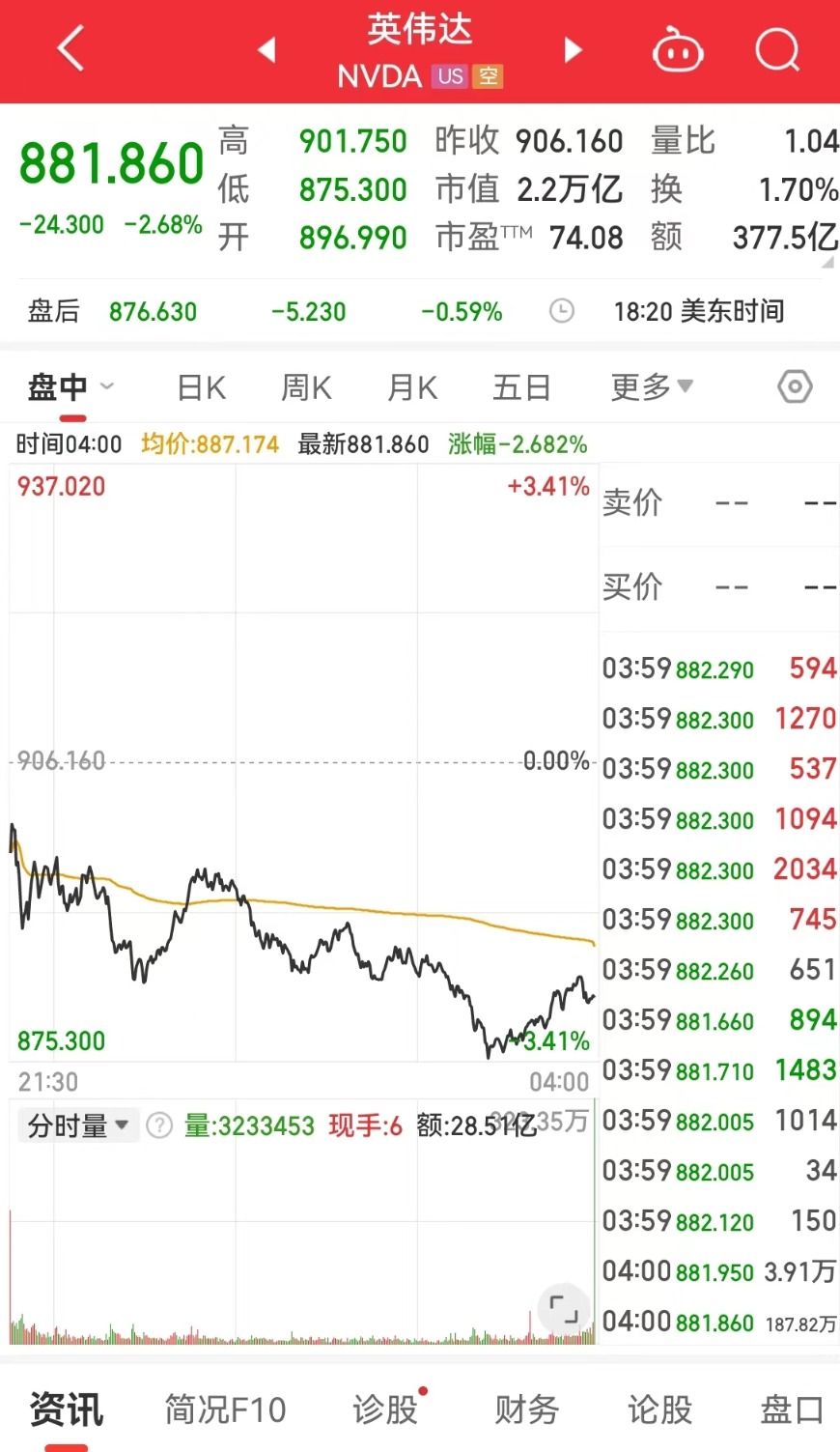840x1452 pixels.
Task: Switch to the previous stock
Action: (x=267, y=50)
